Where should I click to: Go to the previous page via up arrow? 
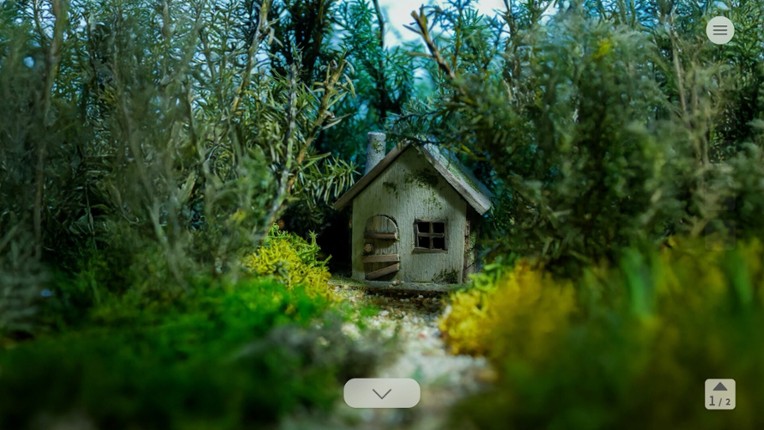coord(720,387)
